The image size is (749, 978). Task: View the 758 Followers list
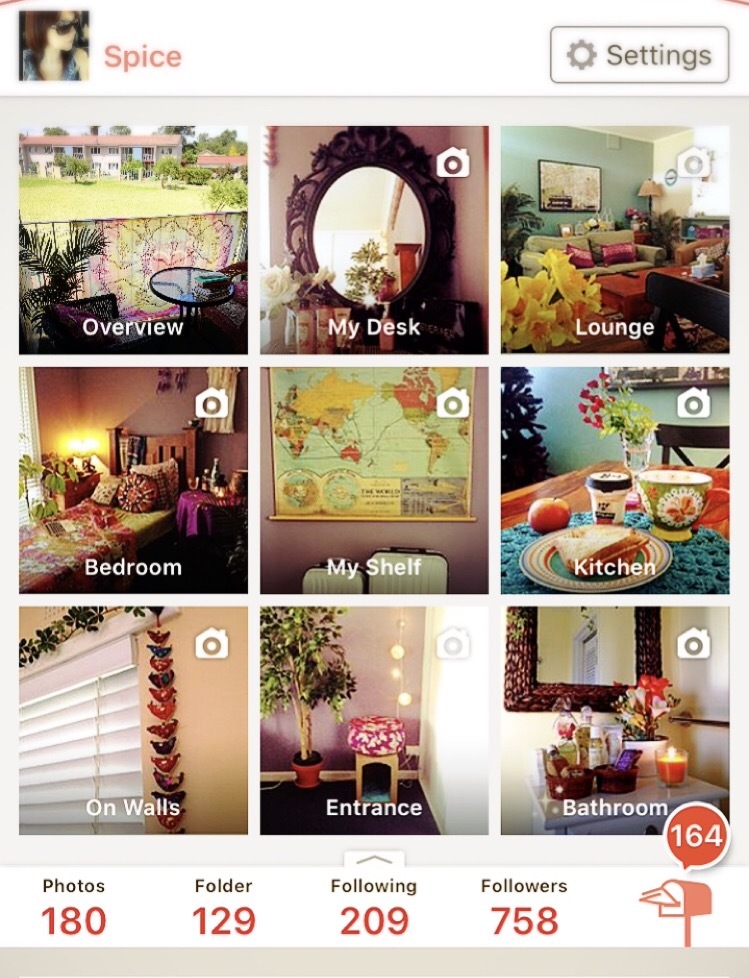(x=524, y=908)
